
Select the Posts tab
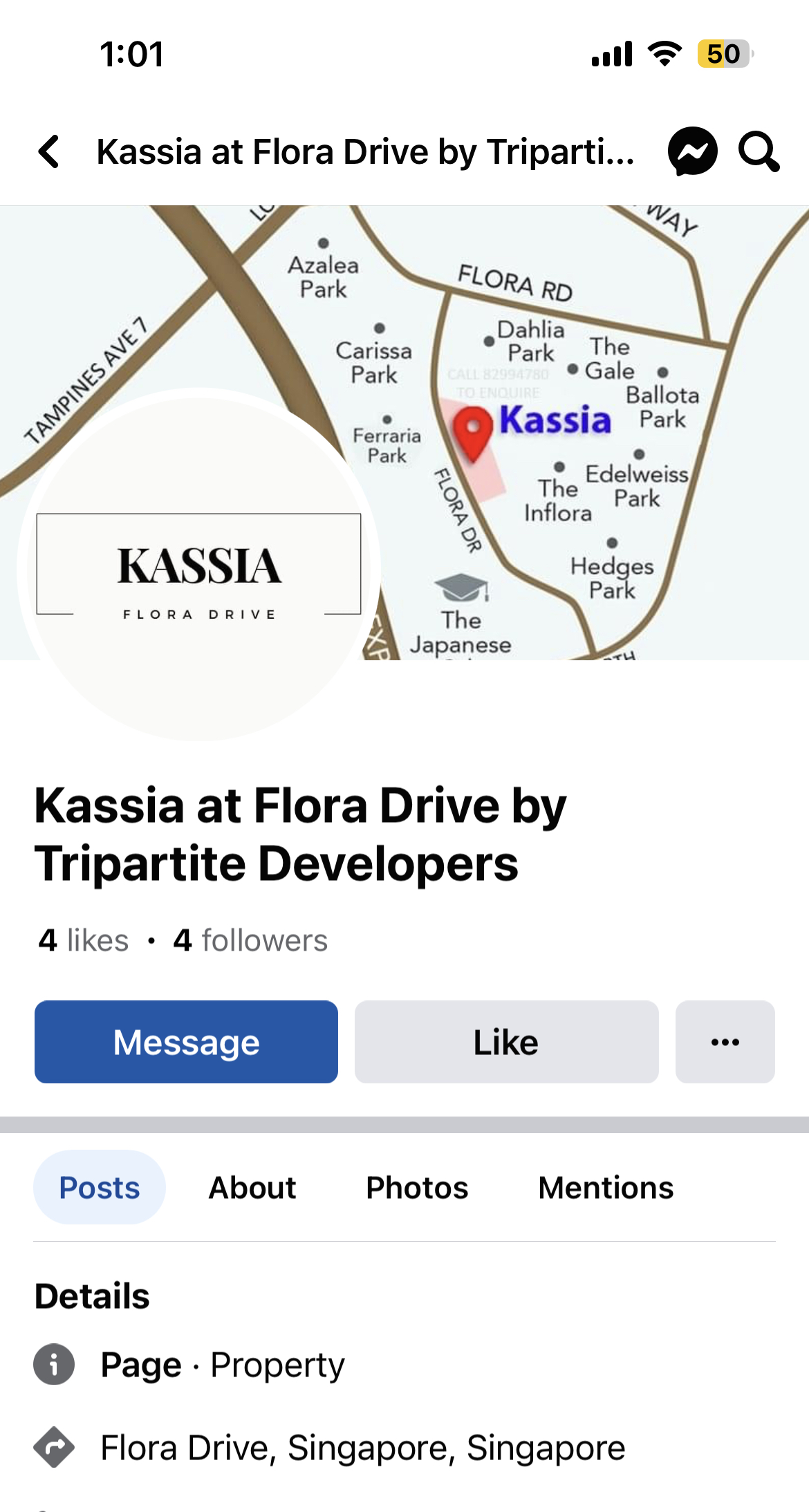(100, 1188)
